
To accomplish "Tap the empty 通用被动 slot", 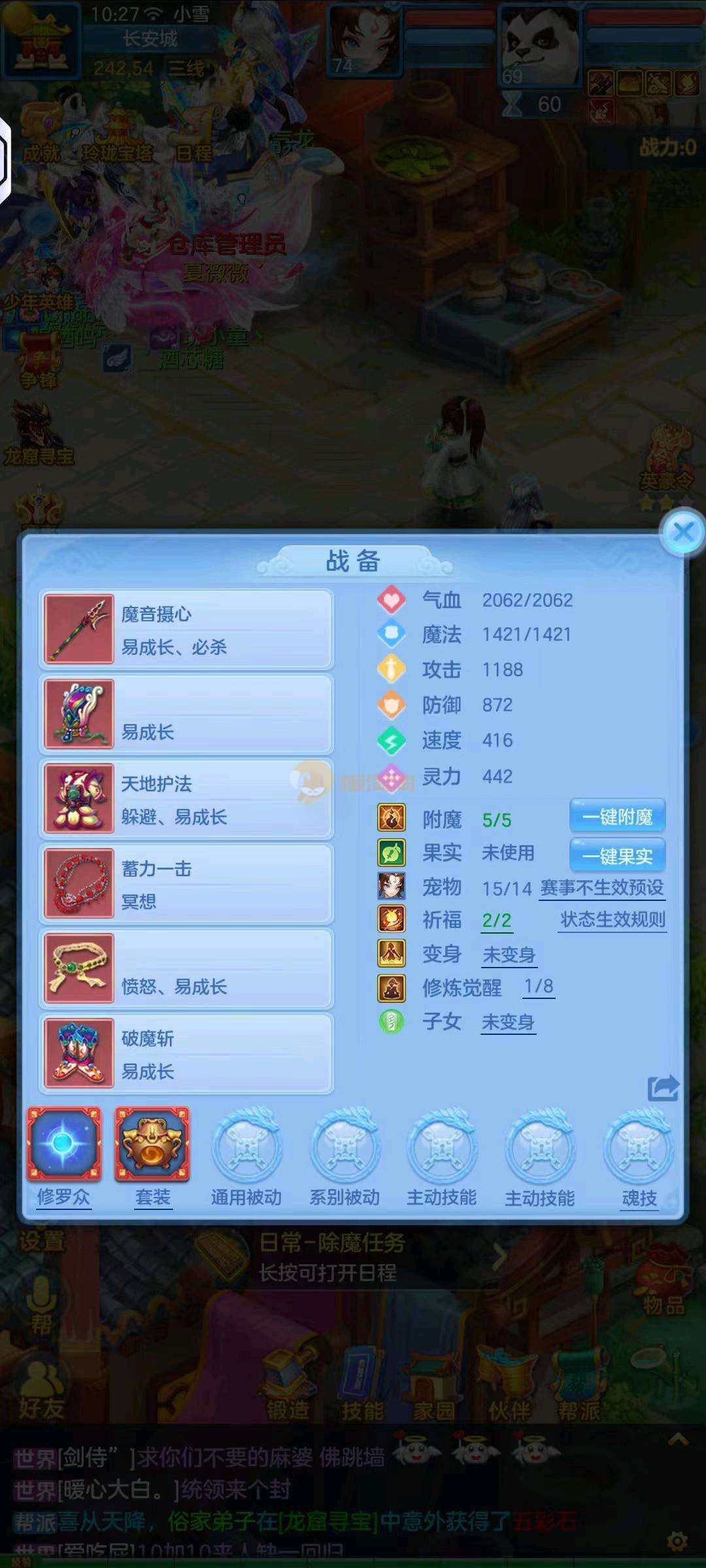I will coord(246,1149).
